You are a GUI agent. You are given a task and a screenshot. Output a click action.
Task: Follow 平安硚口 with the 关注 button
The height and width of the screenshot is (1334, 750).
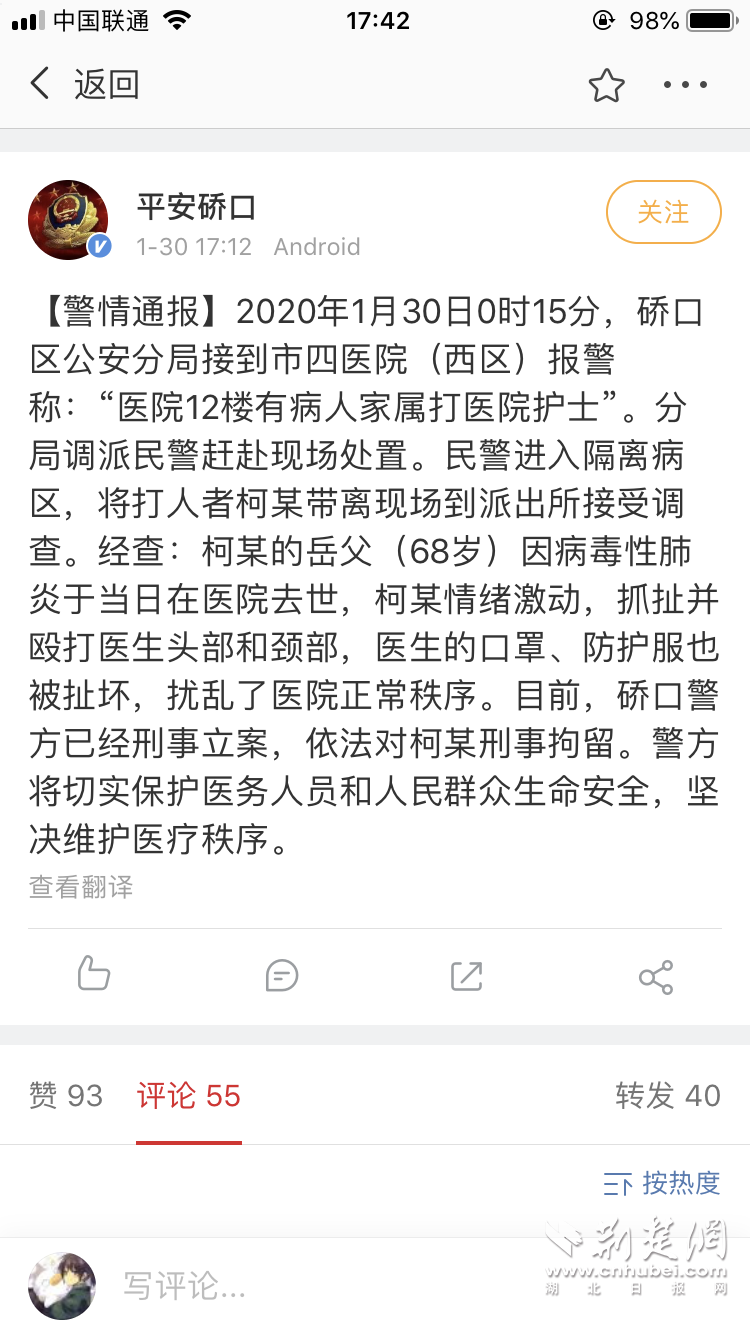[663, 212]
